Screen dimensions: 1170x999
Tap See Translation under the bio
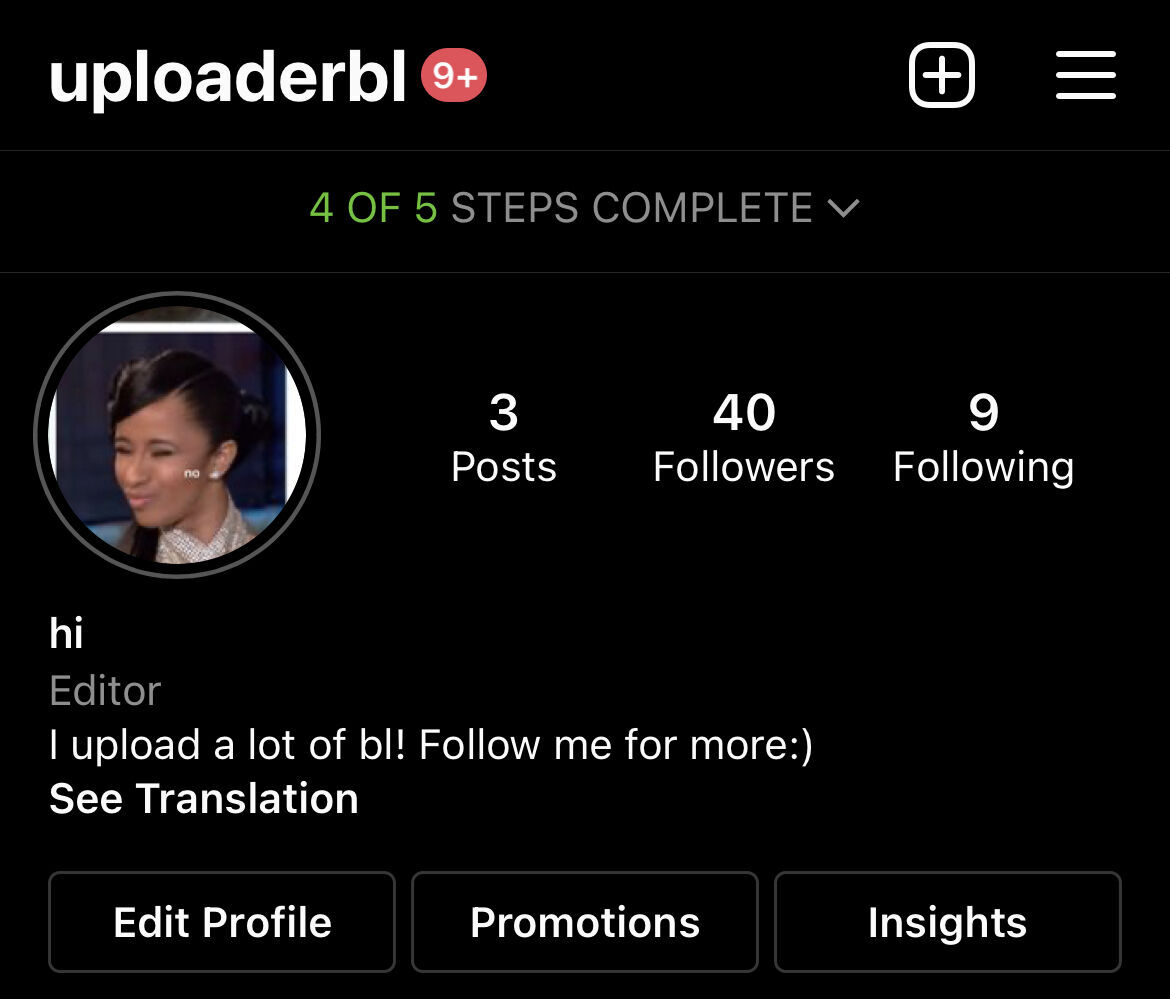[x=204, y=798]
